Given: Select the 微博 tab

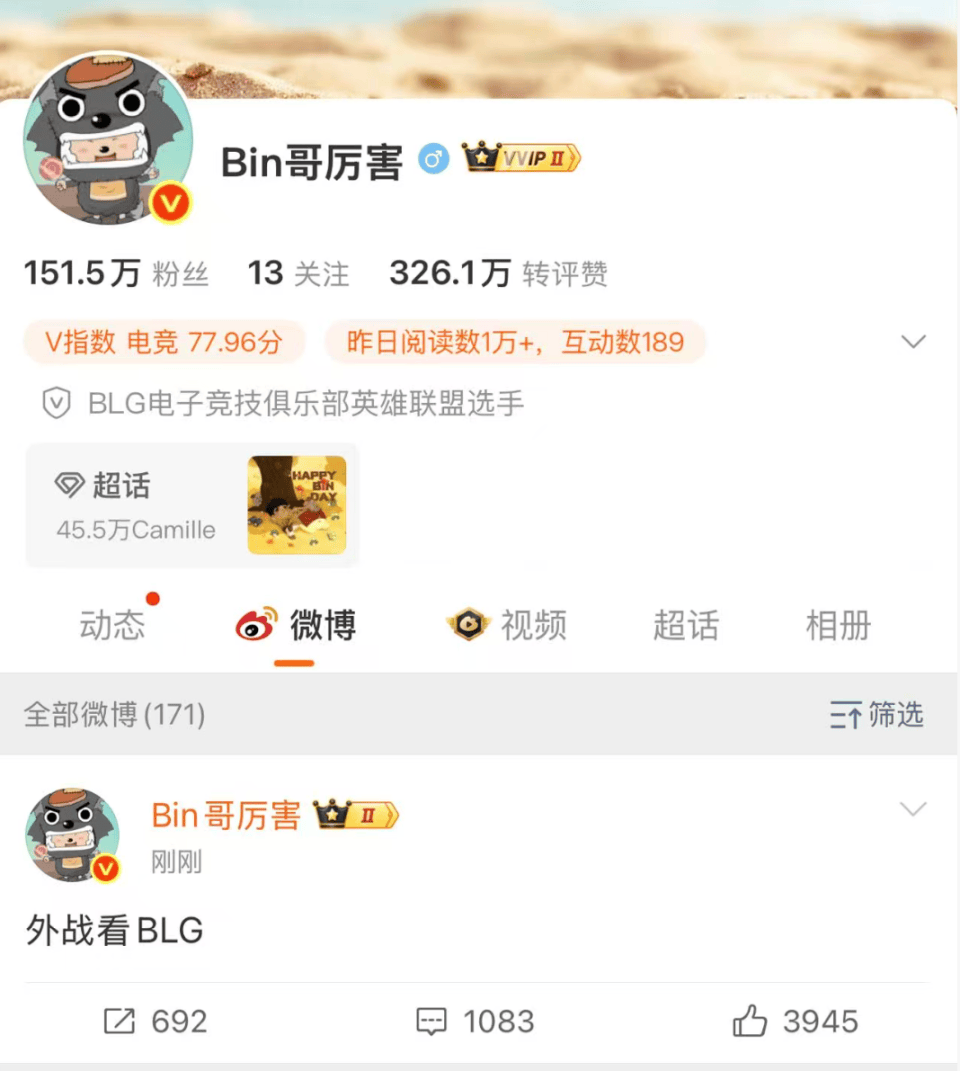Looking at the screenshot, I should click(296, 626).
